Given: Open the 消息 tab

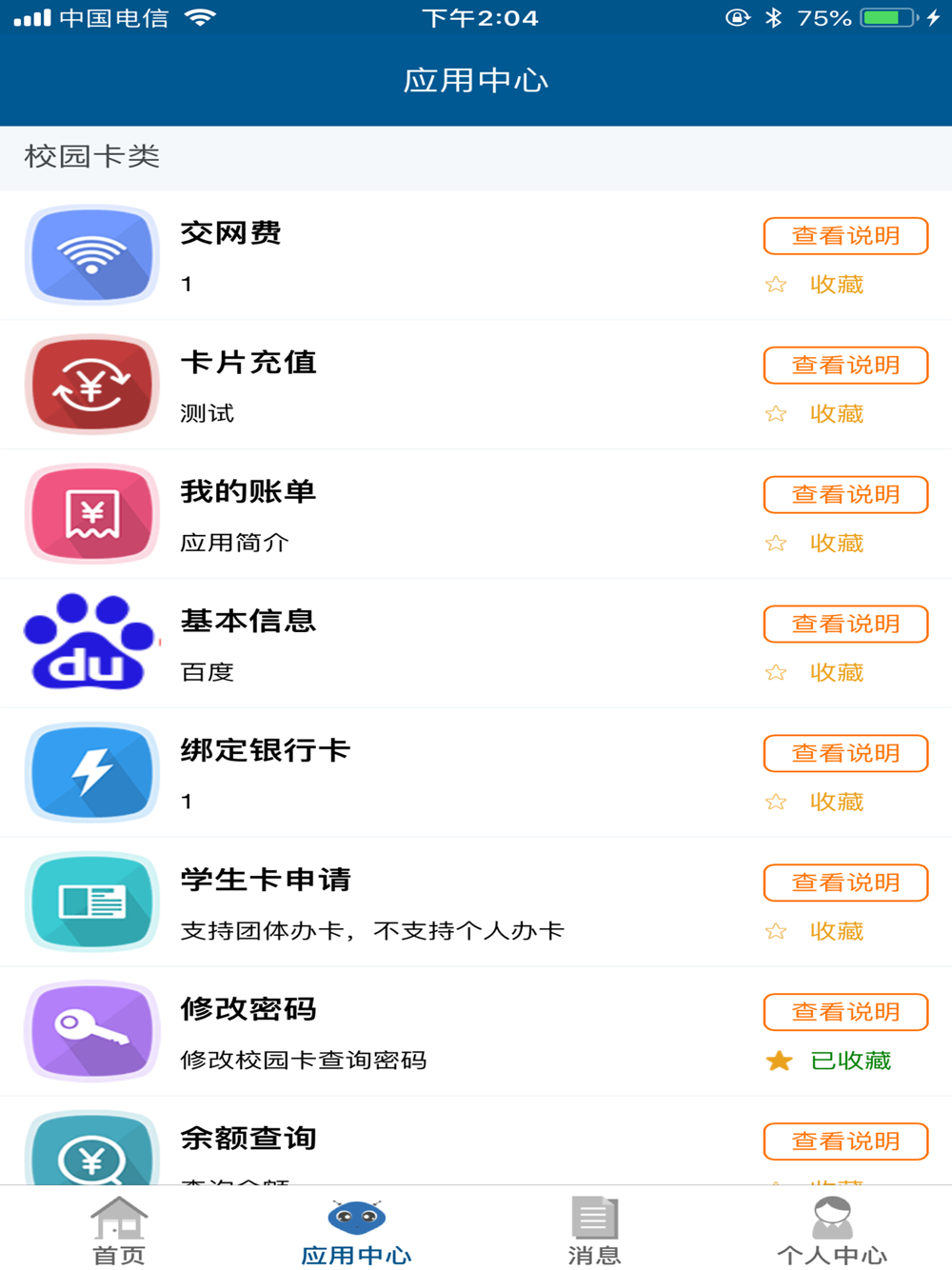Looking at the screenshot, I should (594, 1230).
